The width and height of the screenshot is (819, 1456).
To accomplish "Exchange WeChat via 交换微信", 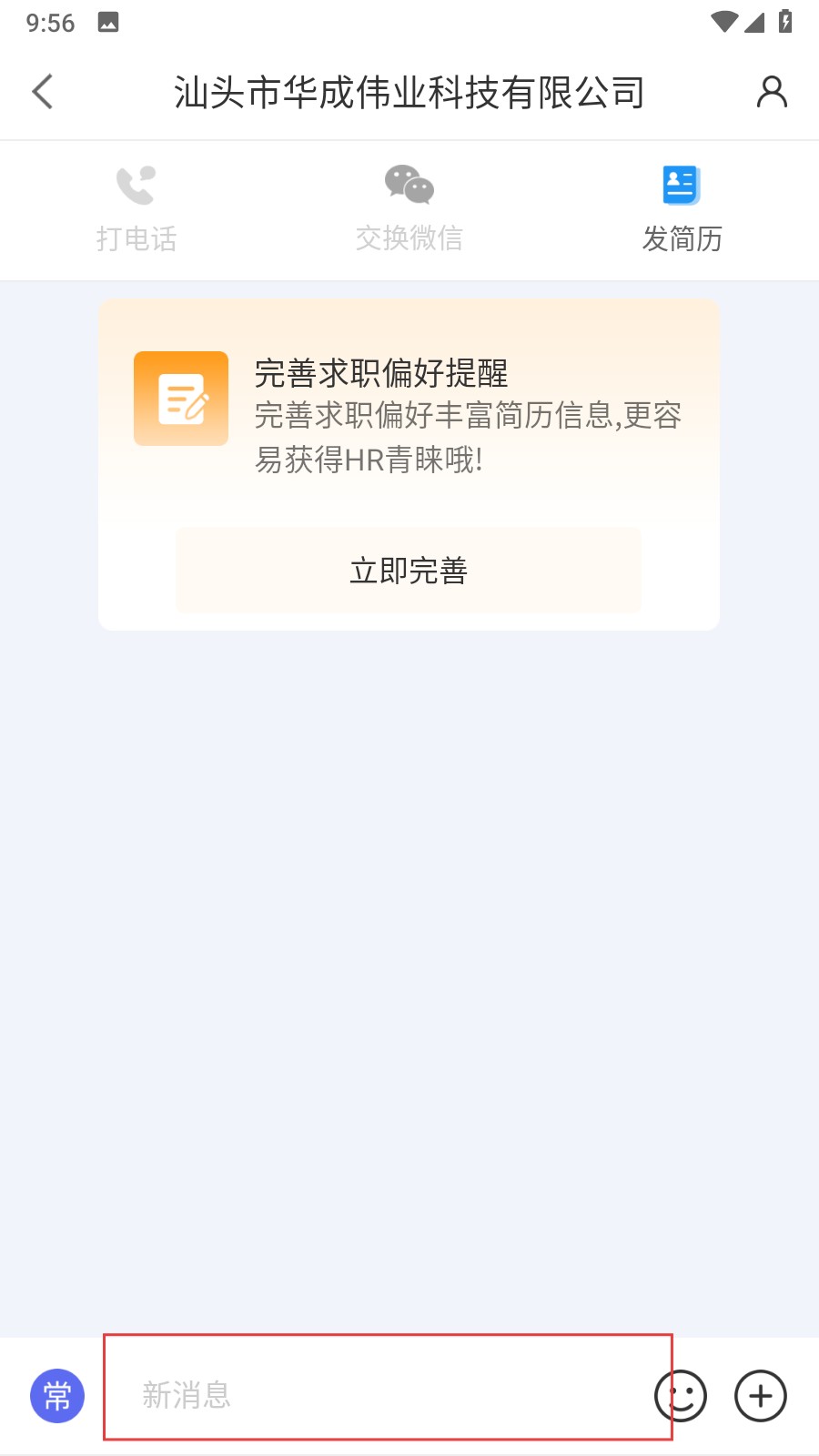I will point(409,209).
